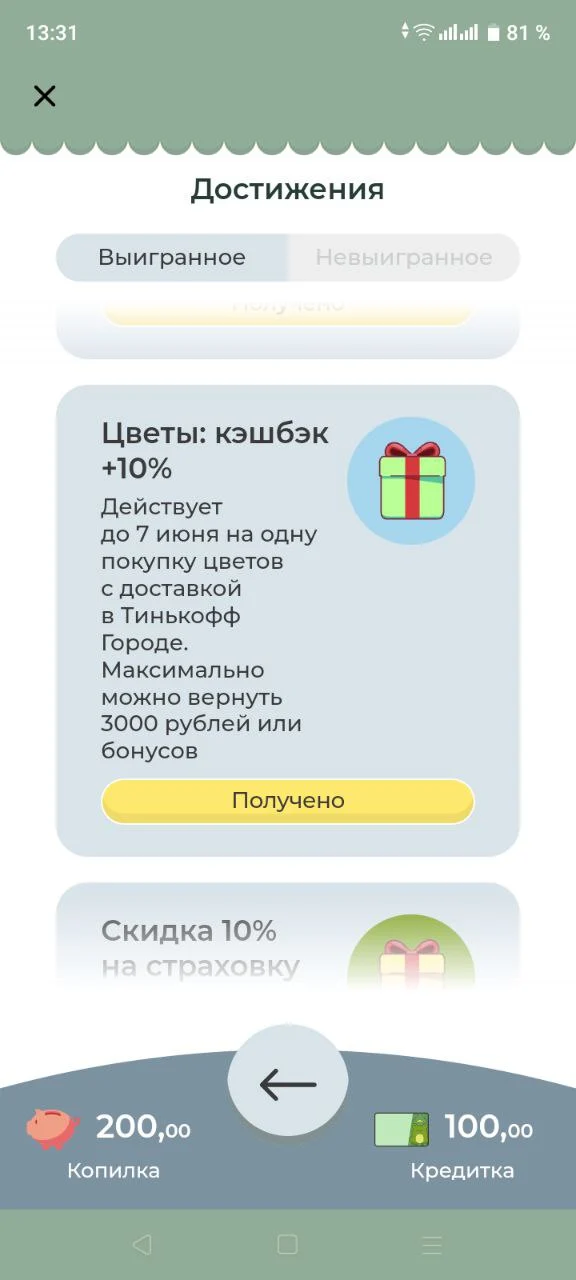This screenshot has width=576, height=1280.
Task: Go back with the round arrow button
Action: [288, 1083]
